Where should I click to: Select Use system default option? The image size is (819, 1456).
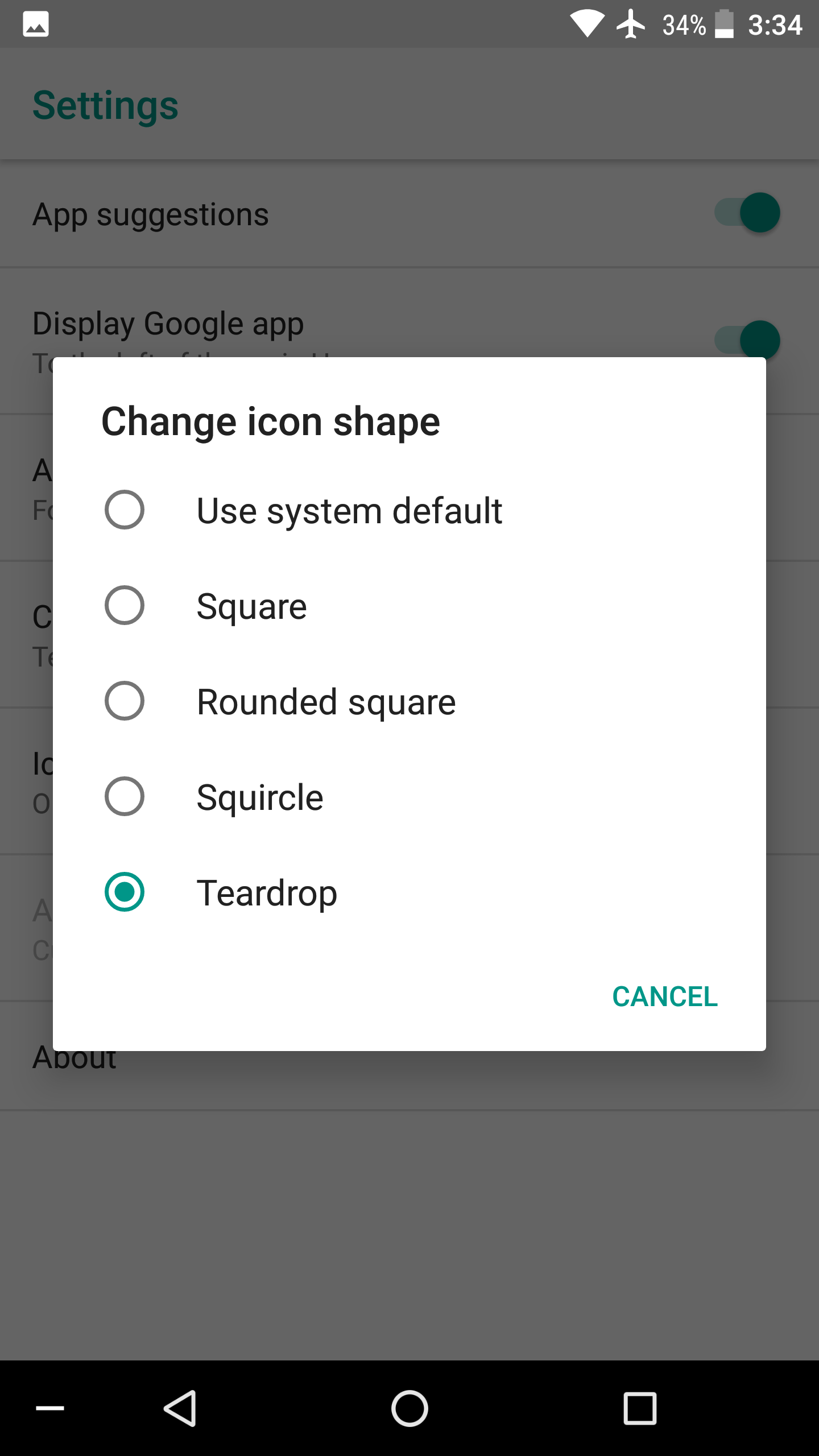(125, 510)
